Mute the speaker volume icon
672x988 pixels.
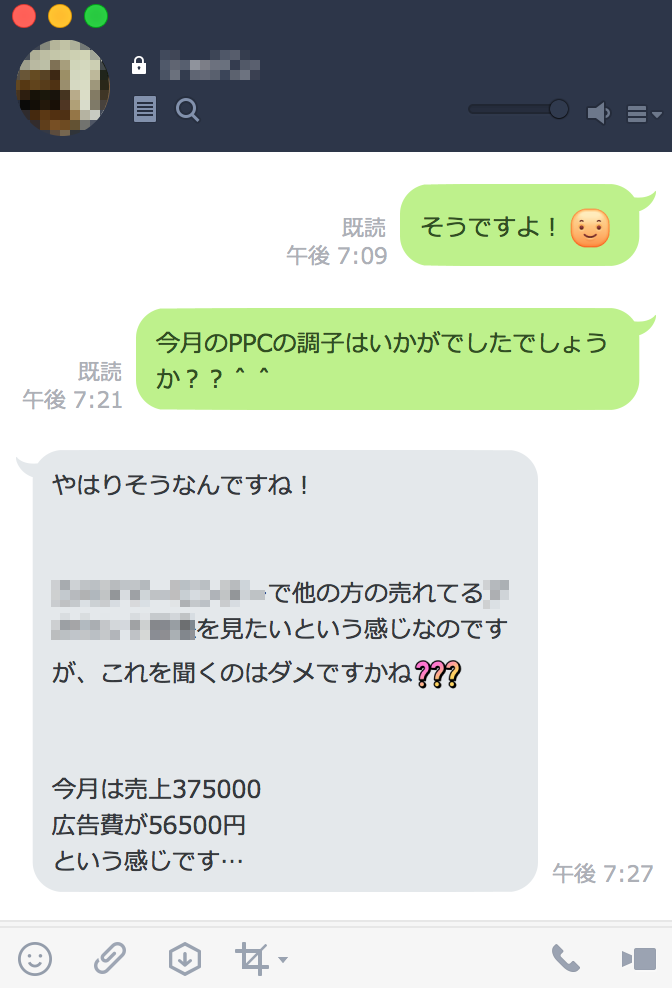point(598,113)
